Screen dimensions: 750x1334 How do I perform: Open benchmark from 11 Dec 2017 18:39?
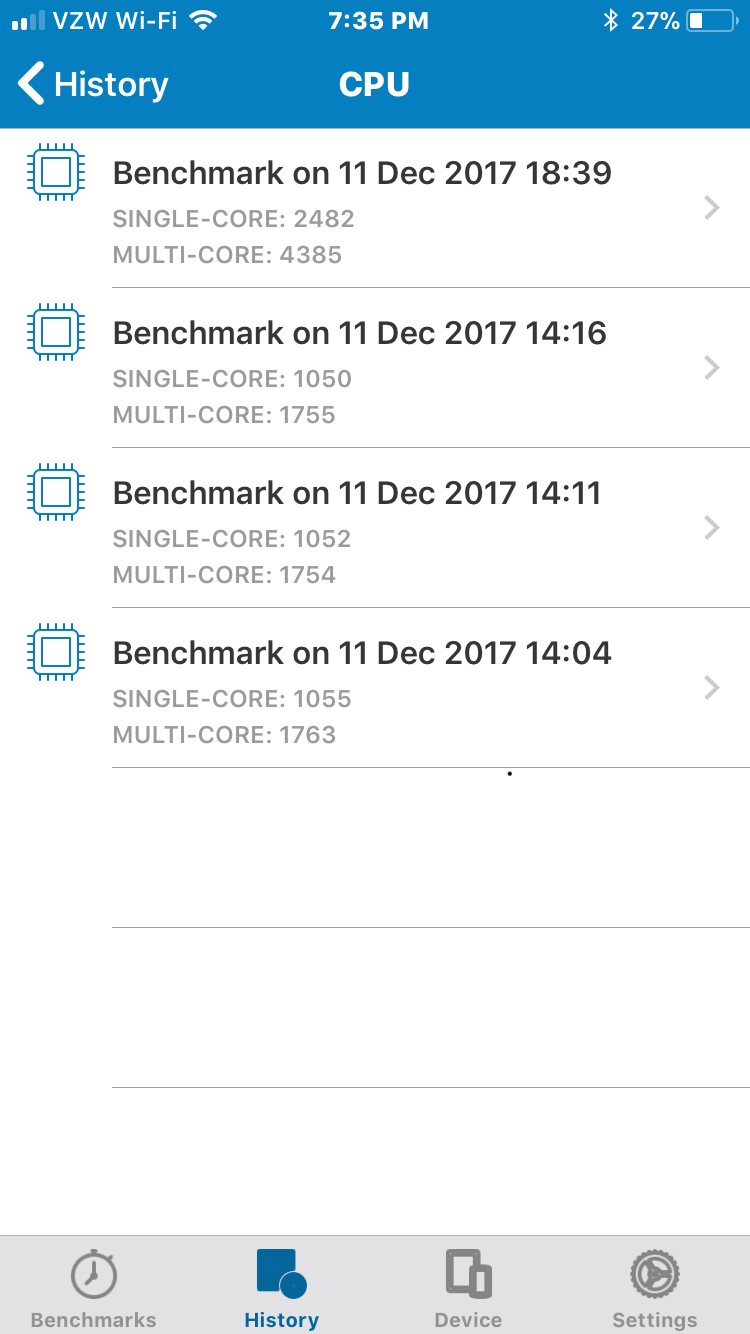click(375, 209)
